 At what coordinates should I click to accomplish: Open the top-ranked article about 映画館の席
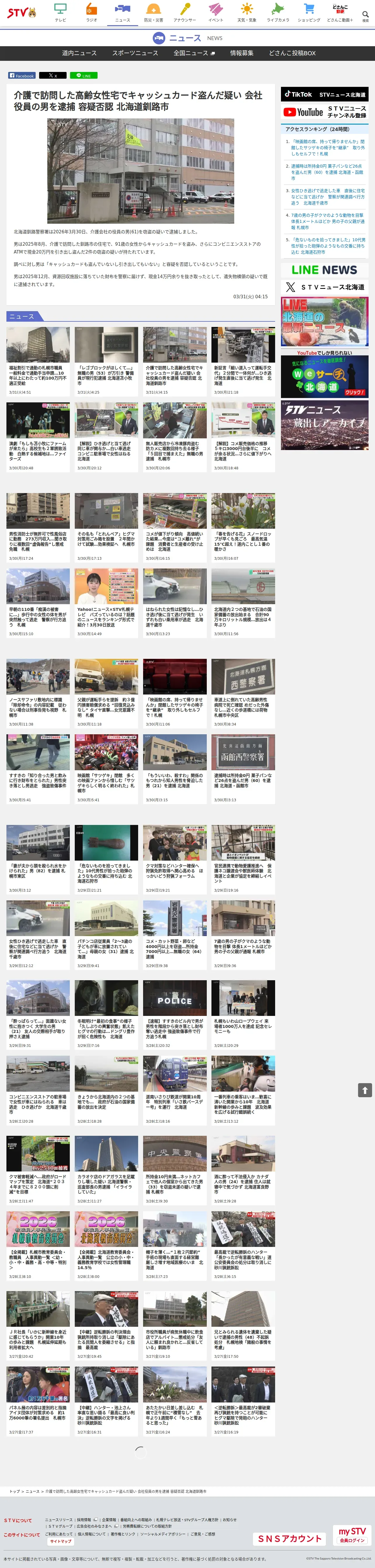tap(328, 147)
